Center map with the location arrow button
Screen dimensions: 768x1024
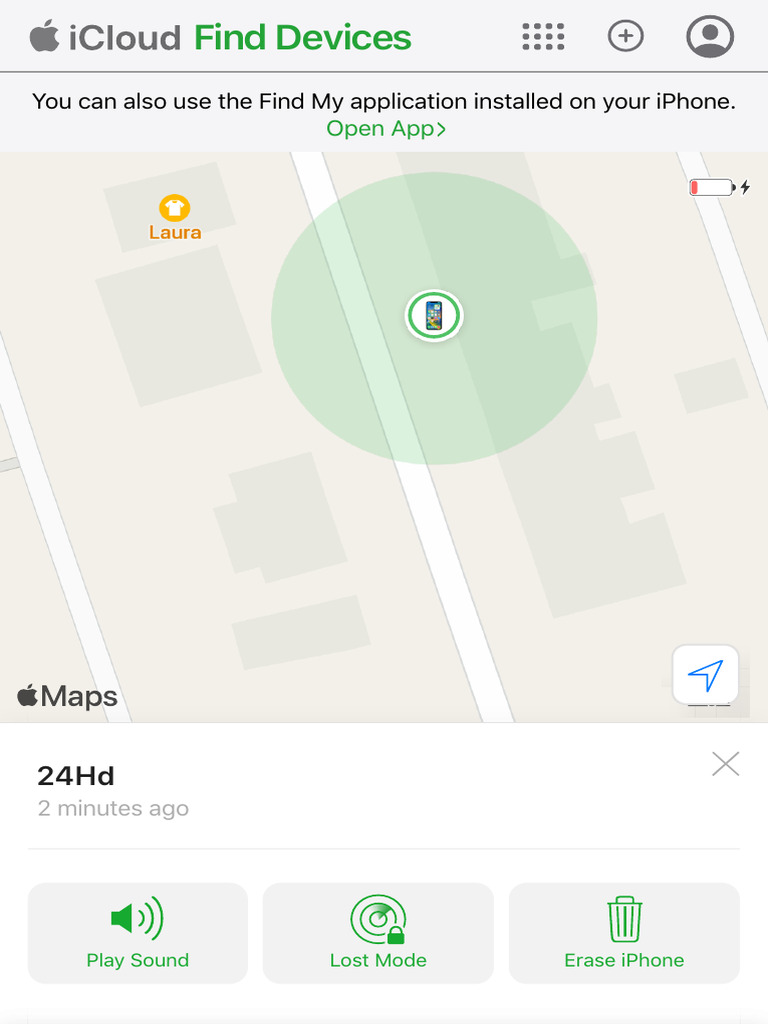pyautogui.click(x=705, y=675)
